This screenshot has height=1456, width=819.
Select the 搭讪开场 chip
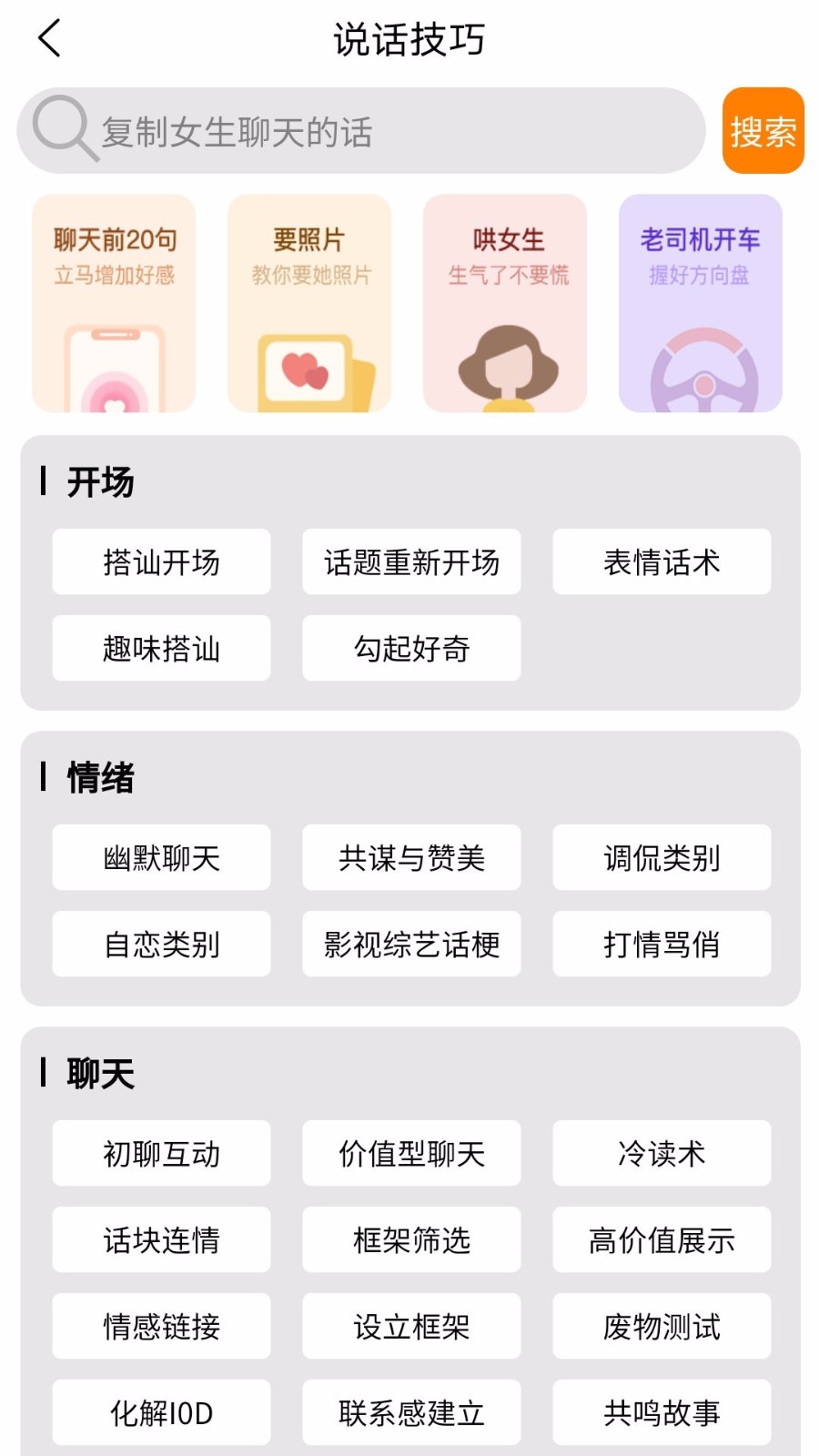click(x=161, y=562)
